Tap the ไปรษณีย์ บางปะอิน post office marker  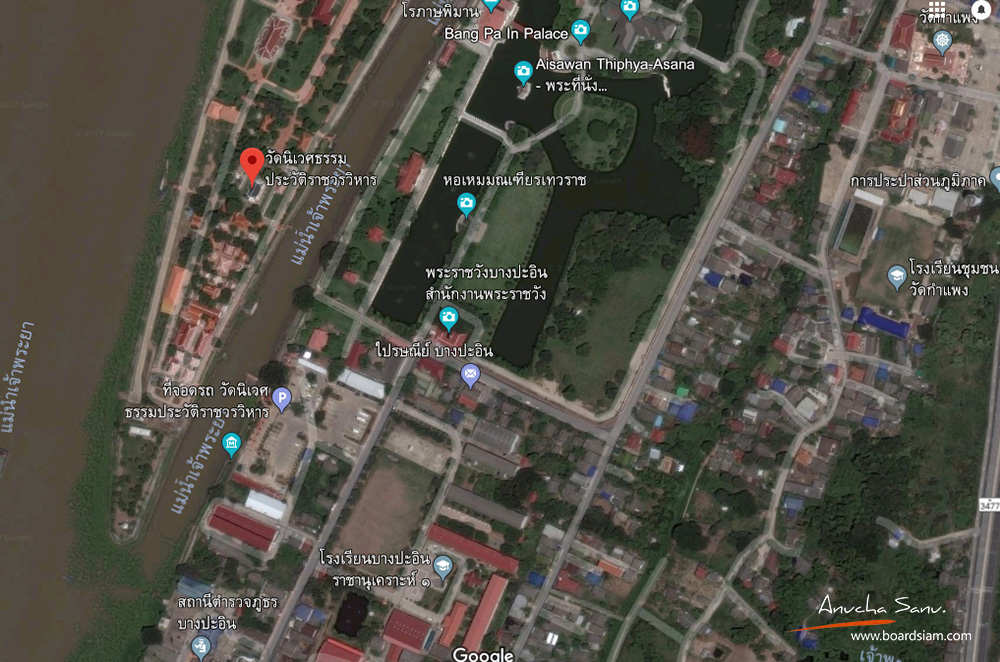(470, 375)
